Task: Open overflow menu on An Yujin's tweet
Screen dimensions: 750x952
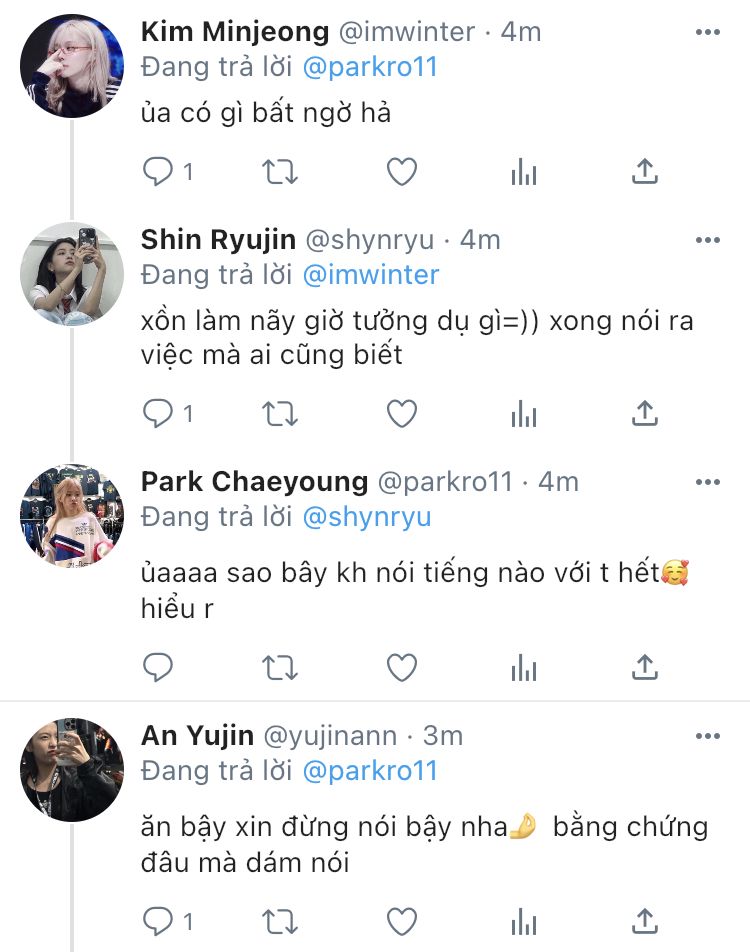Action: 707,737
